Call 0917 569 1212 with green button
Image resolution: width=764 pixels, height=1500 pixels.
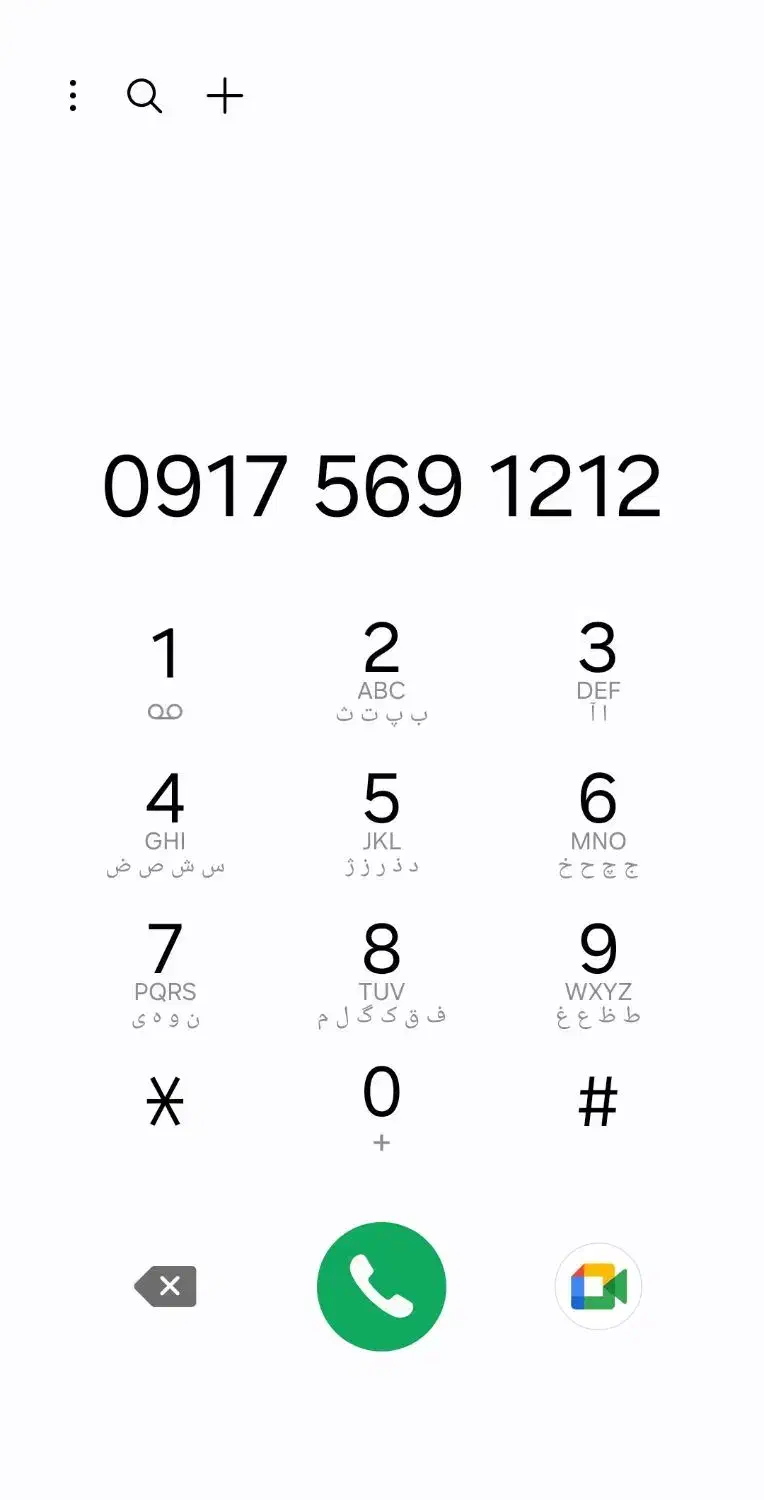[x=381, y=1286]
